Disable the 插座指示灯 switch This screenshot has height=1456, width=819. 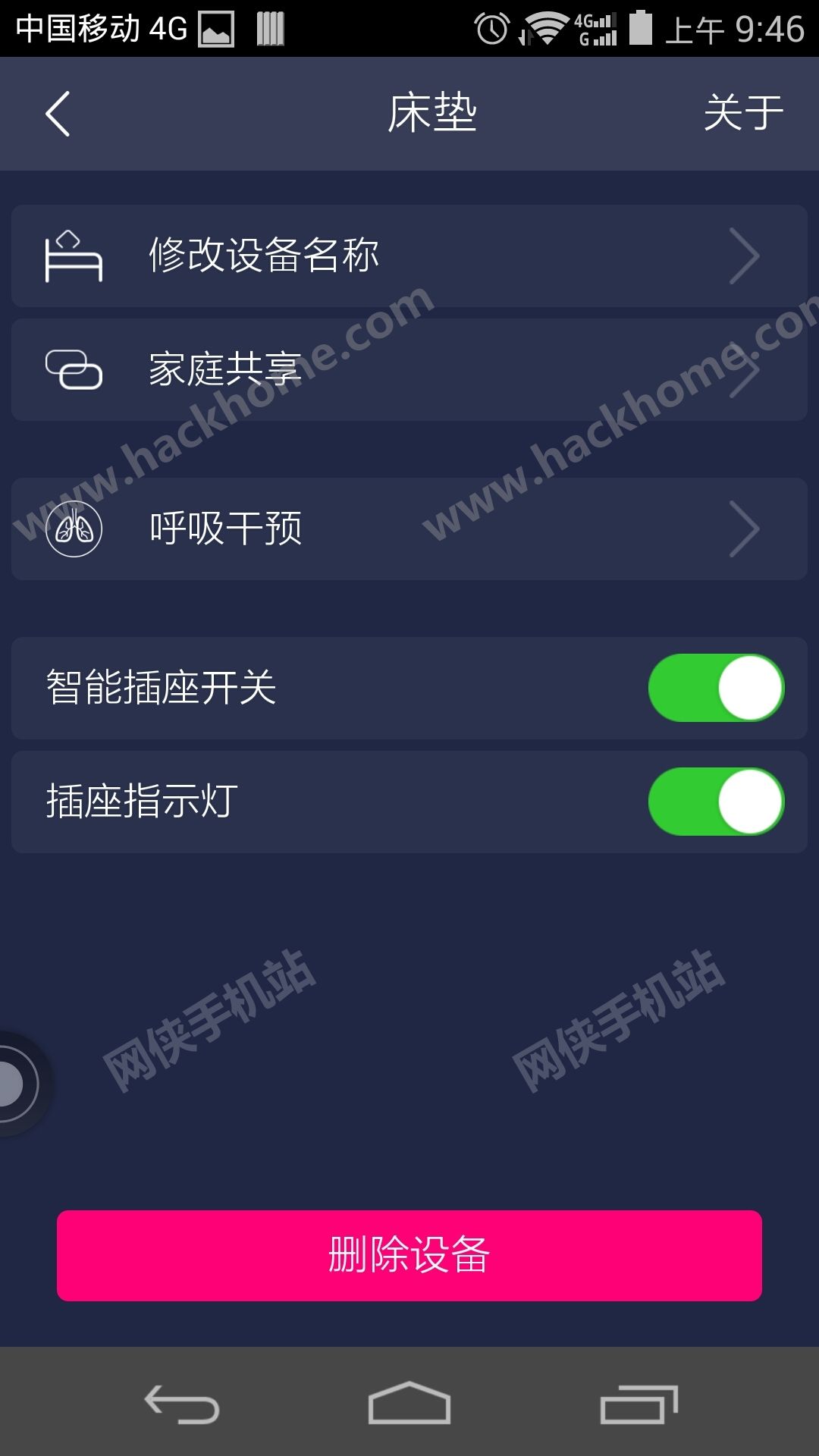716,802
